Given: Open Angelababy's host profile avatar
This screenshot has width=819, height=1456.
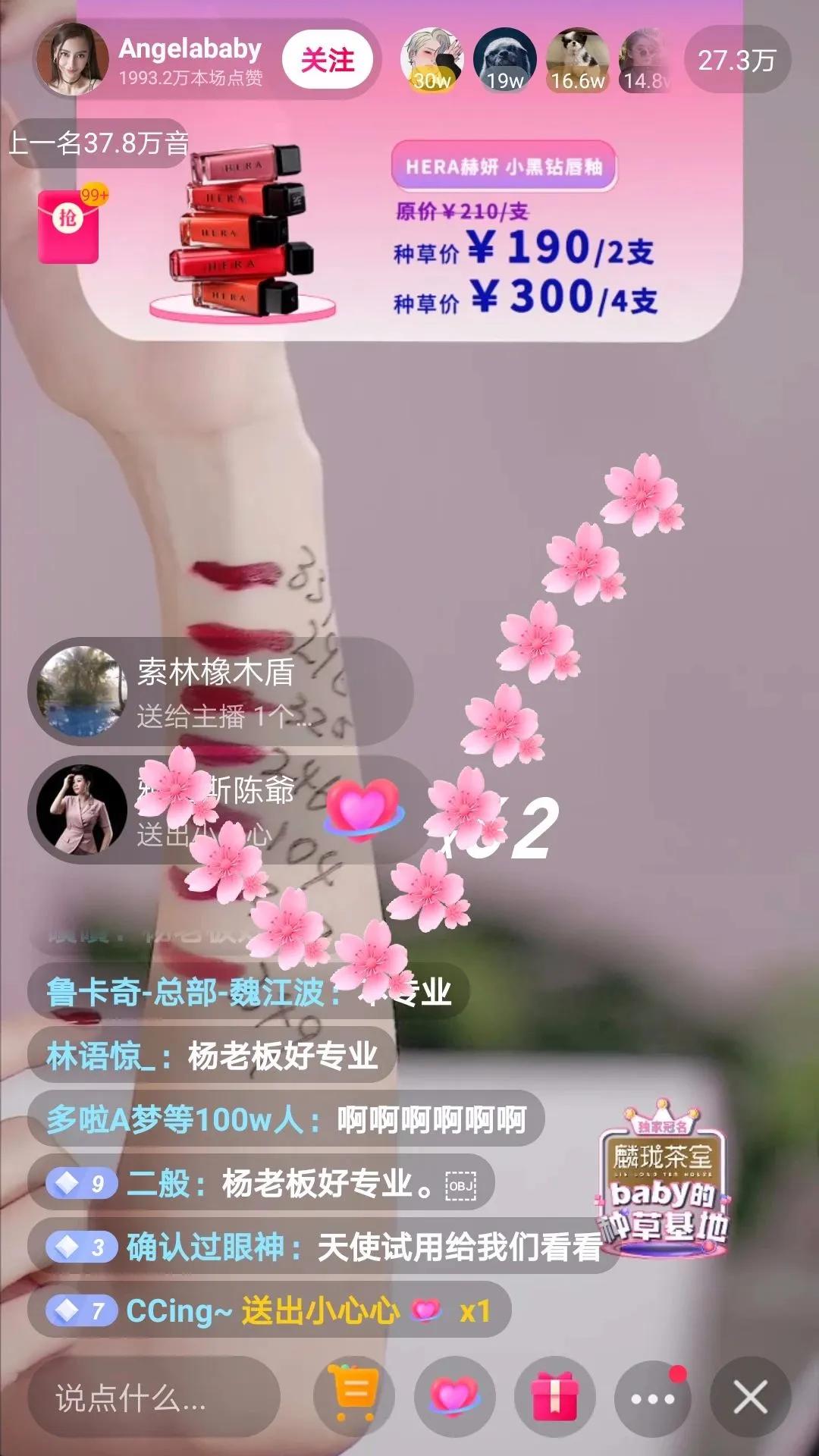Looking at the screenshot, I should click(74, 59).
